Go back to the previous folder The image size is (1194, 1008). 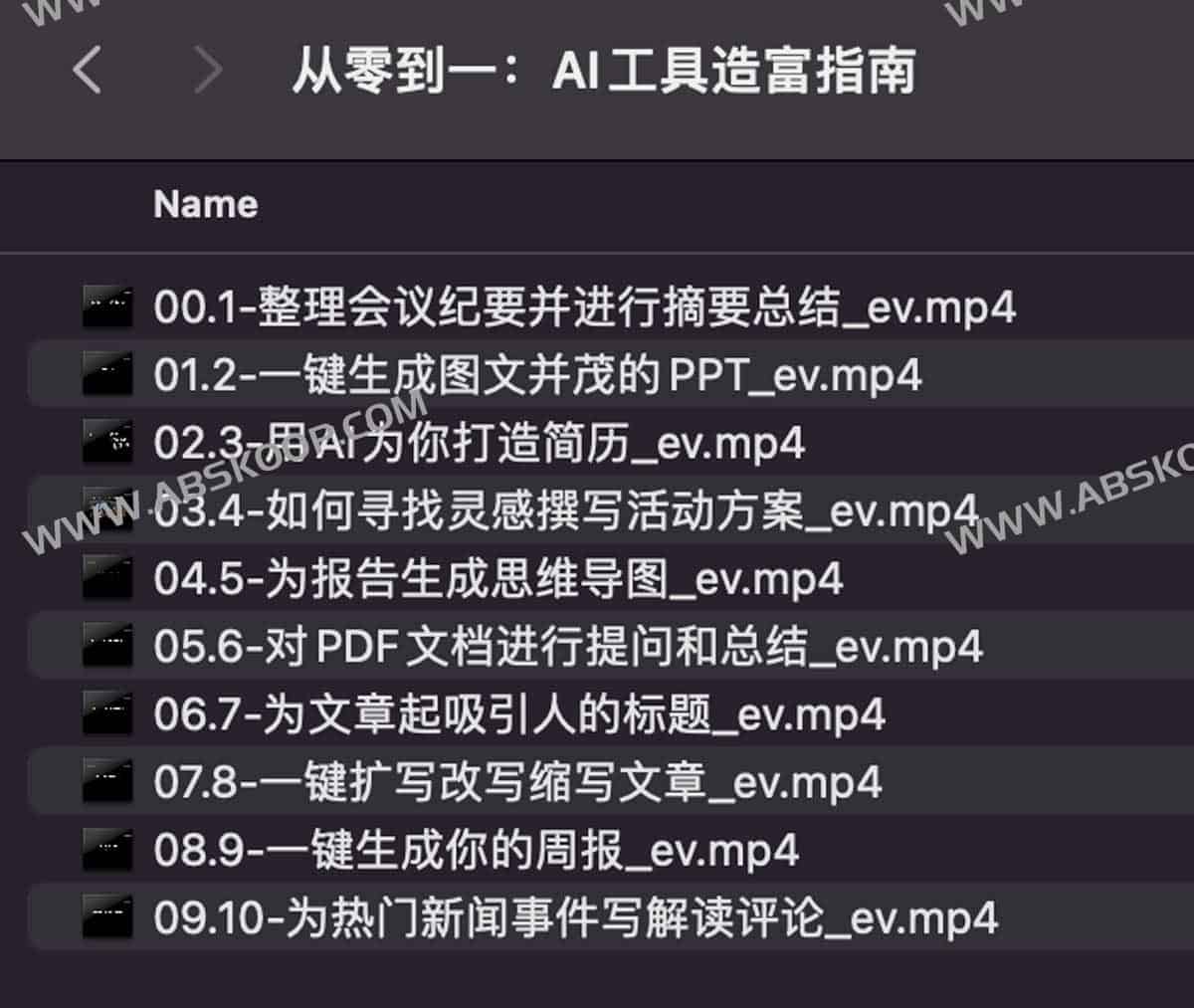tap(88, 72)
